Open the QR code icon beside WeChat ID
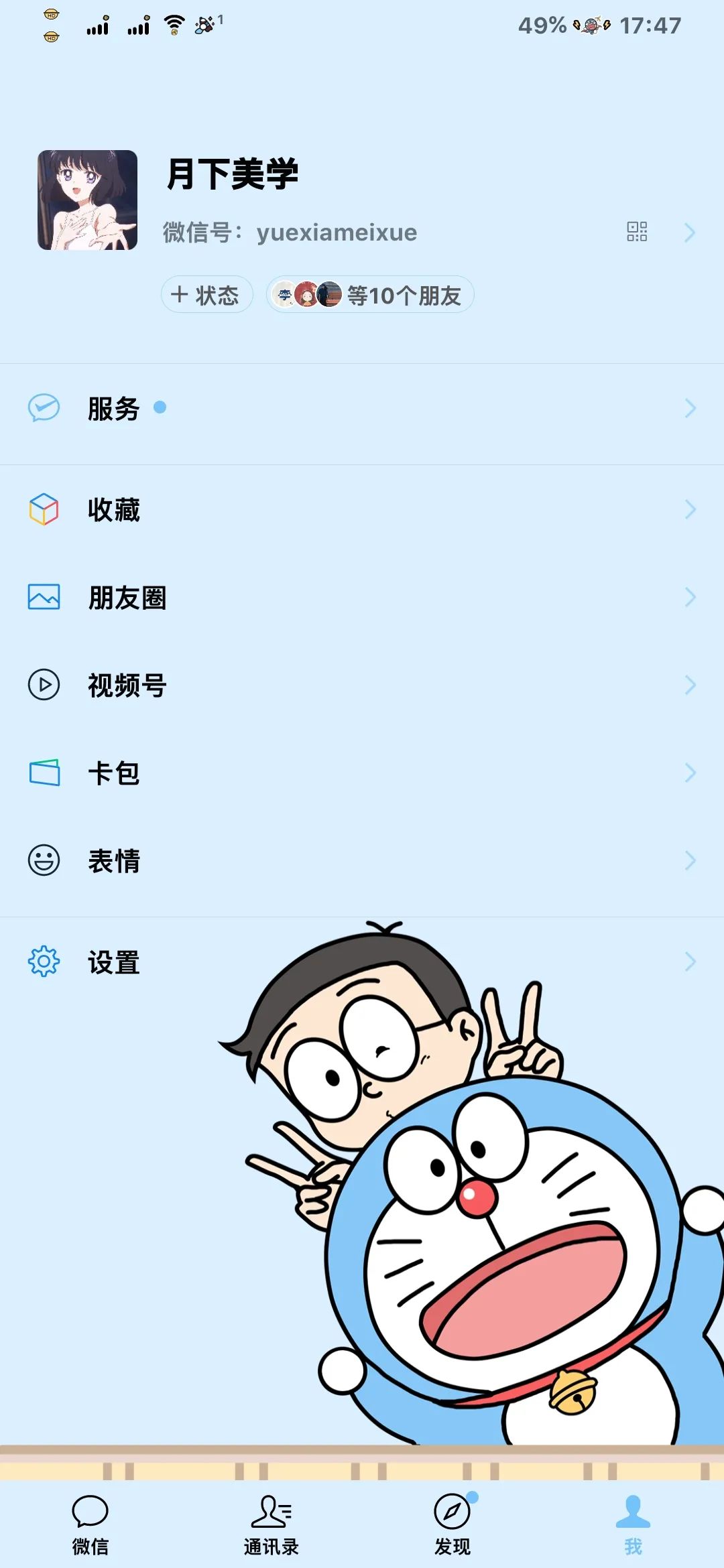Image resolution: width=724 pixels, height=1568 pixels. click(x=637, y=232)
